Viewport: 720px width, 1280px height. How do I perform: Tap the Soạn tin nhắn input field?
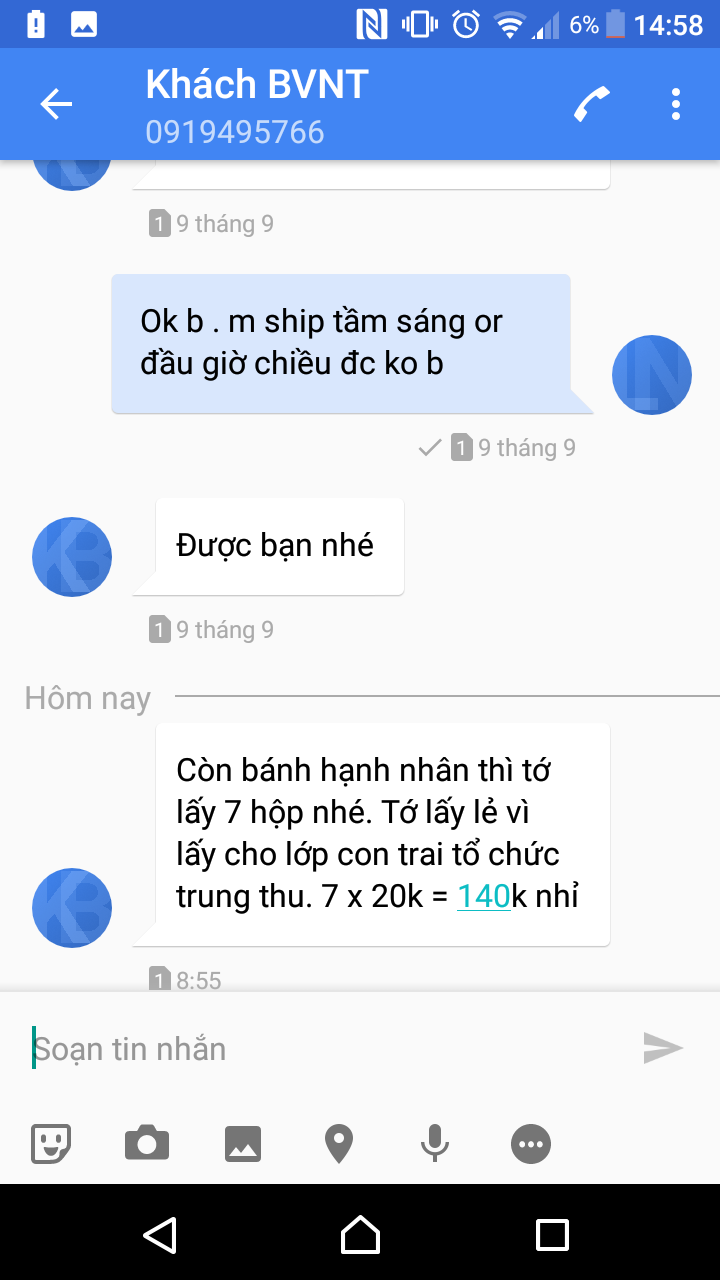coord(200,1048)
